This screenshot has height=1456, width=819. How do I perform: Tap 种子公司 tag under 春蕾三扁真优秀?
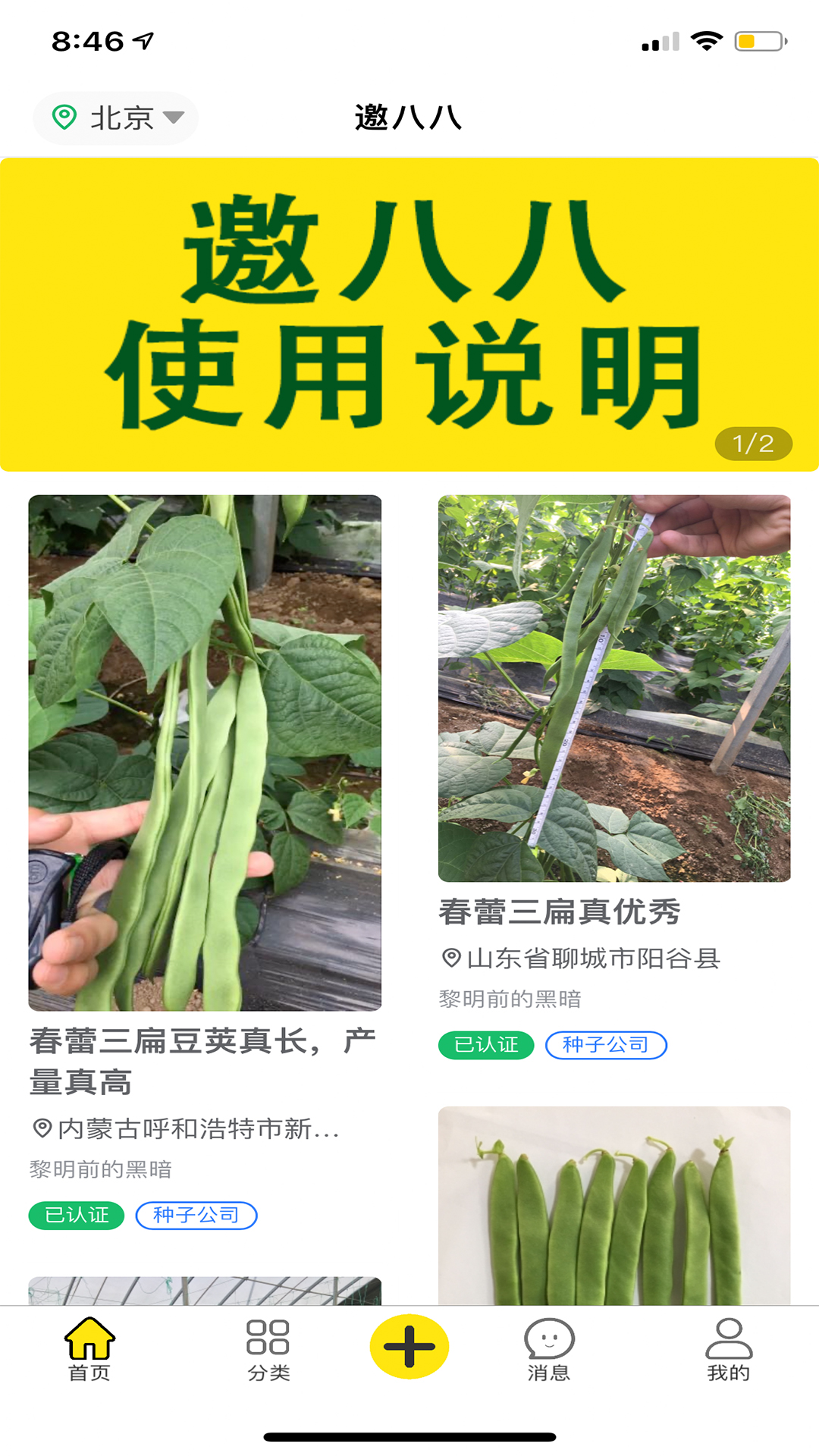click(606, 1045)
